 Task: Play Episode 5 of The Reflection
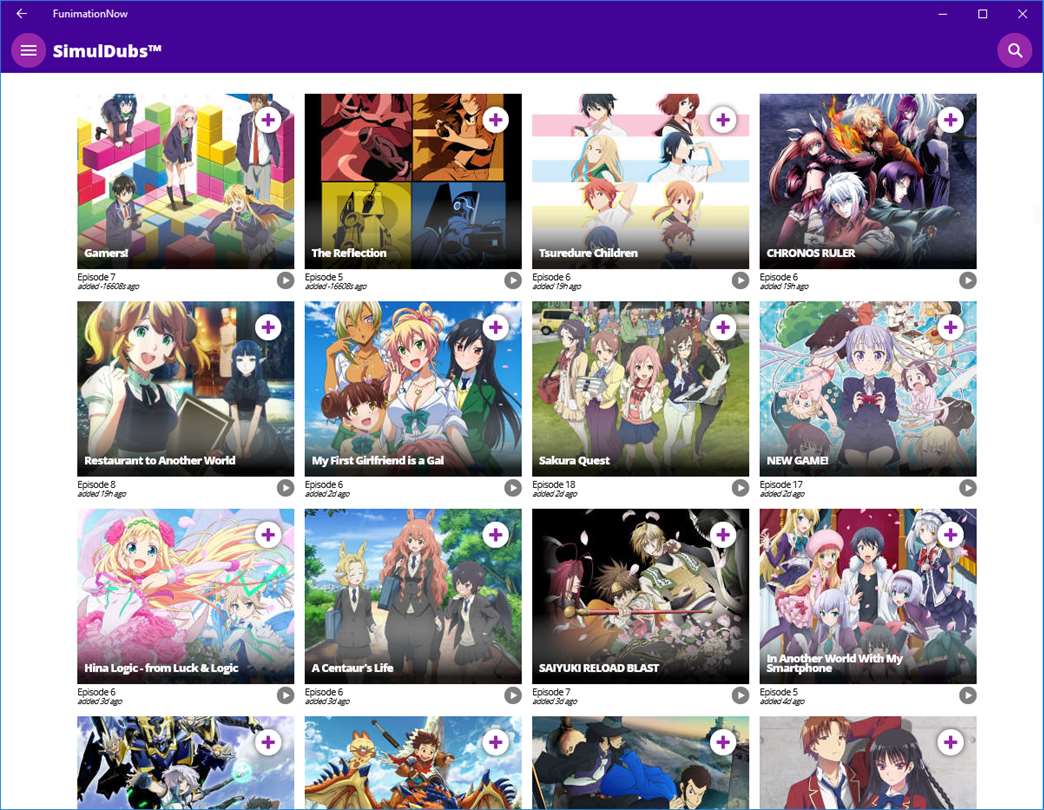point(513,280)
